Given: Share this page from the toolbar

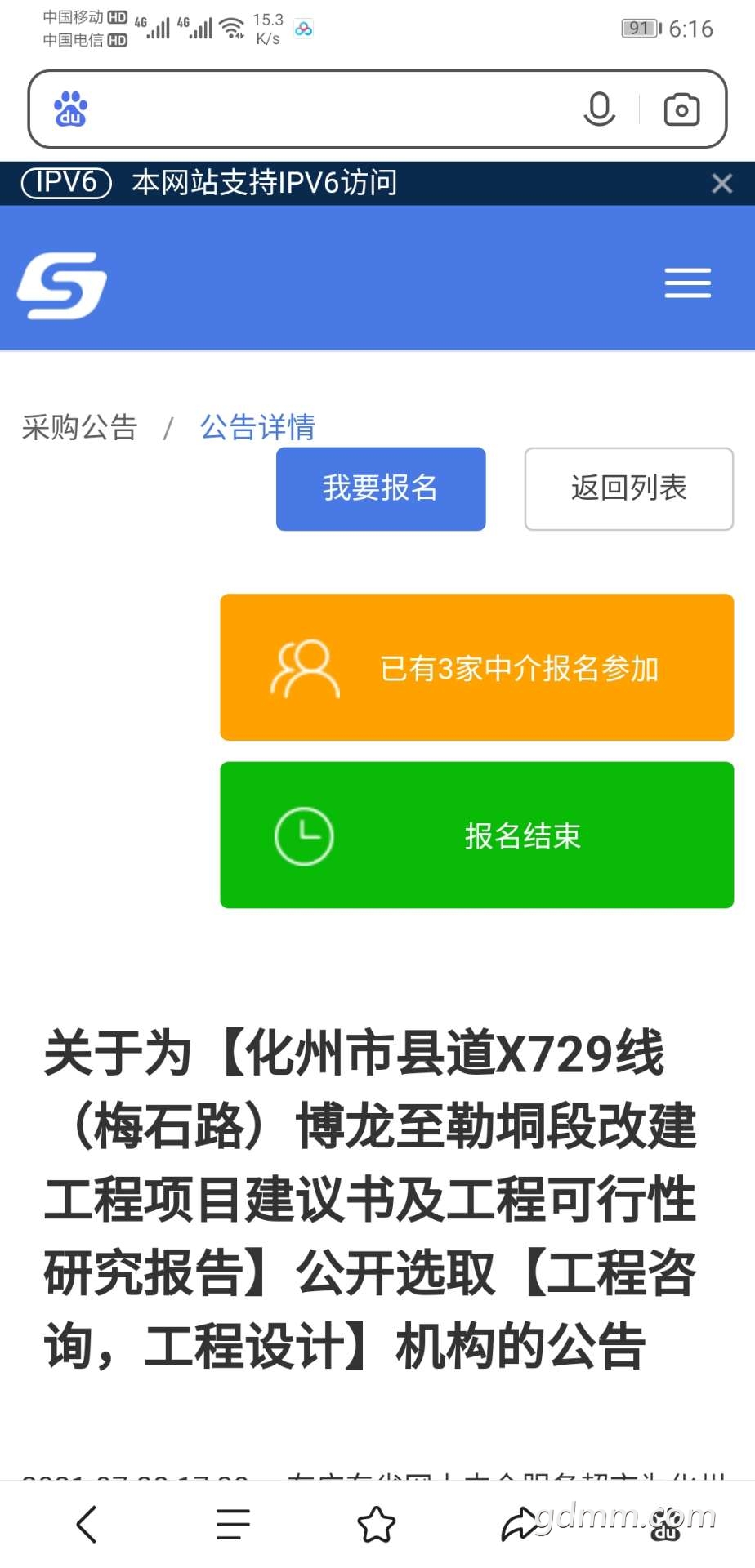Looking at the screenshot, I should click(518, 1524).
